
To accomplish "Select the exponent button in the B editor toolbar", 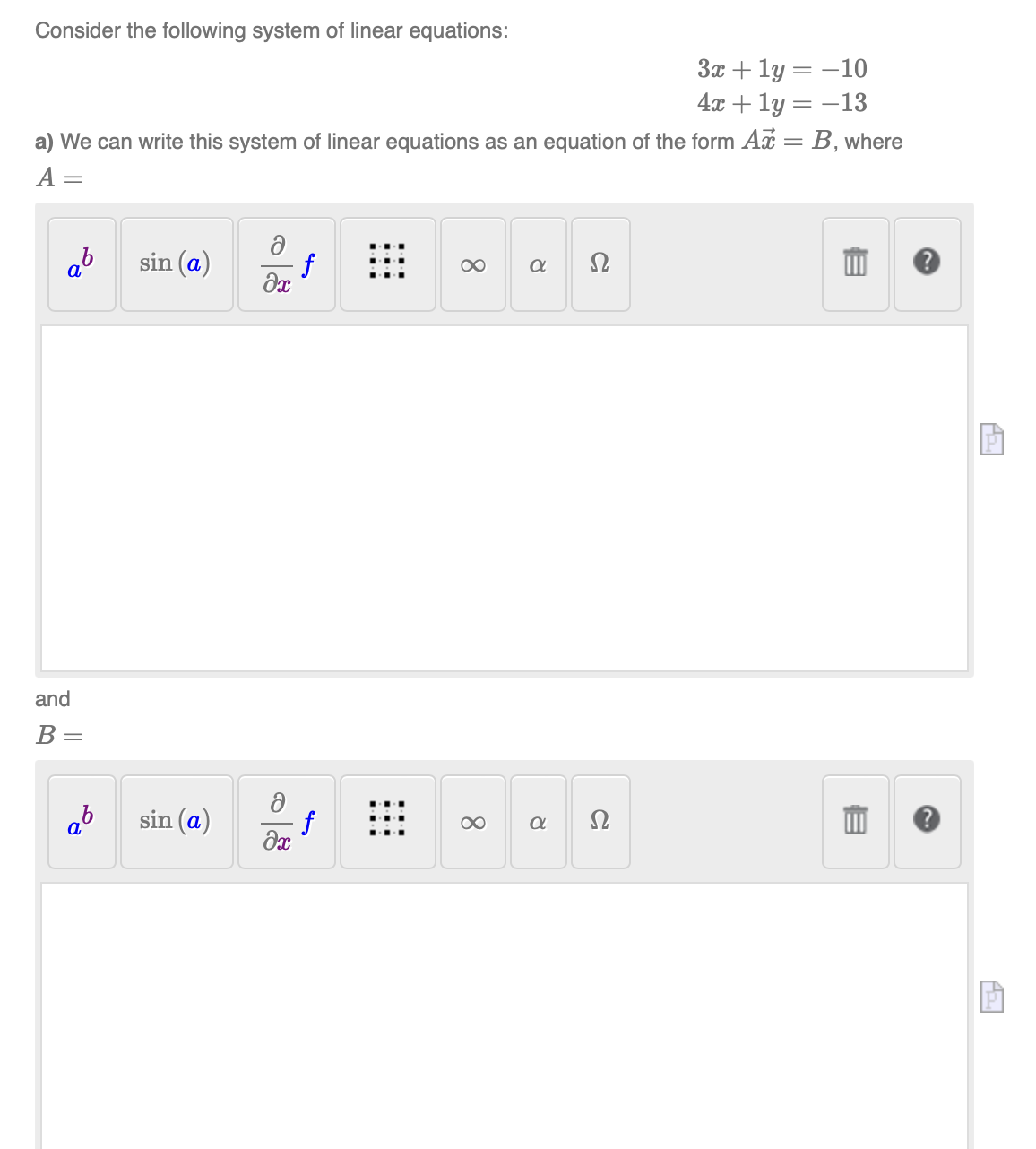I will [x=81, y=822].
